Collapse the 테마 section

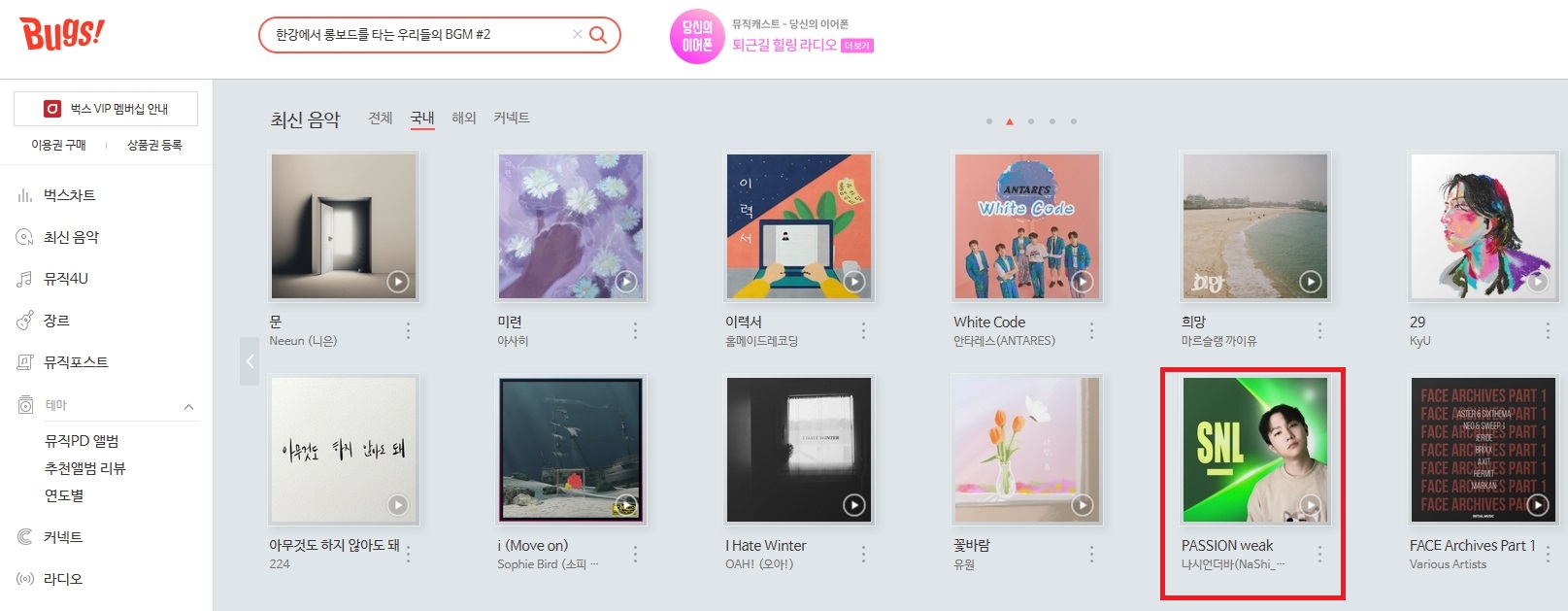point(188,406)
